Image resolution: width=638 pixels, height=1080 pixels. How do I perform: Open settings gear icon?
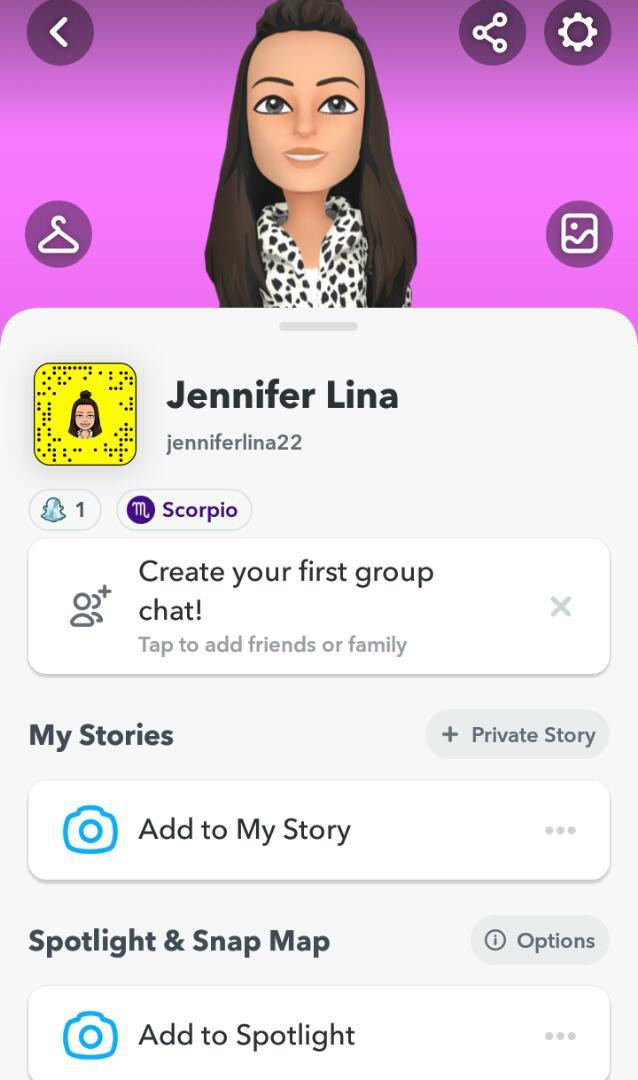577,32
